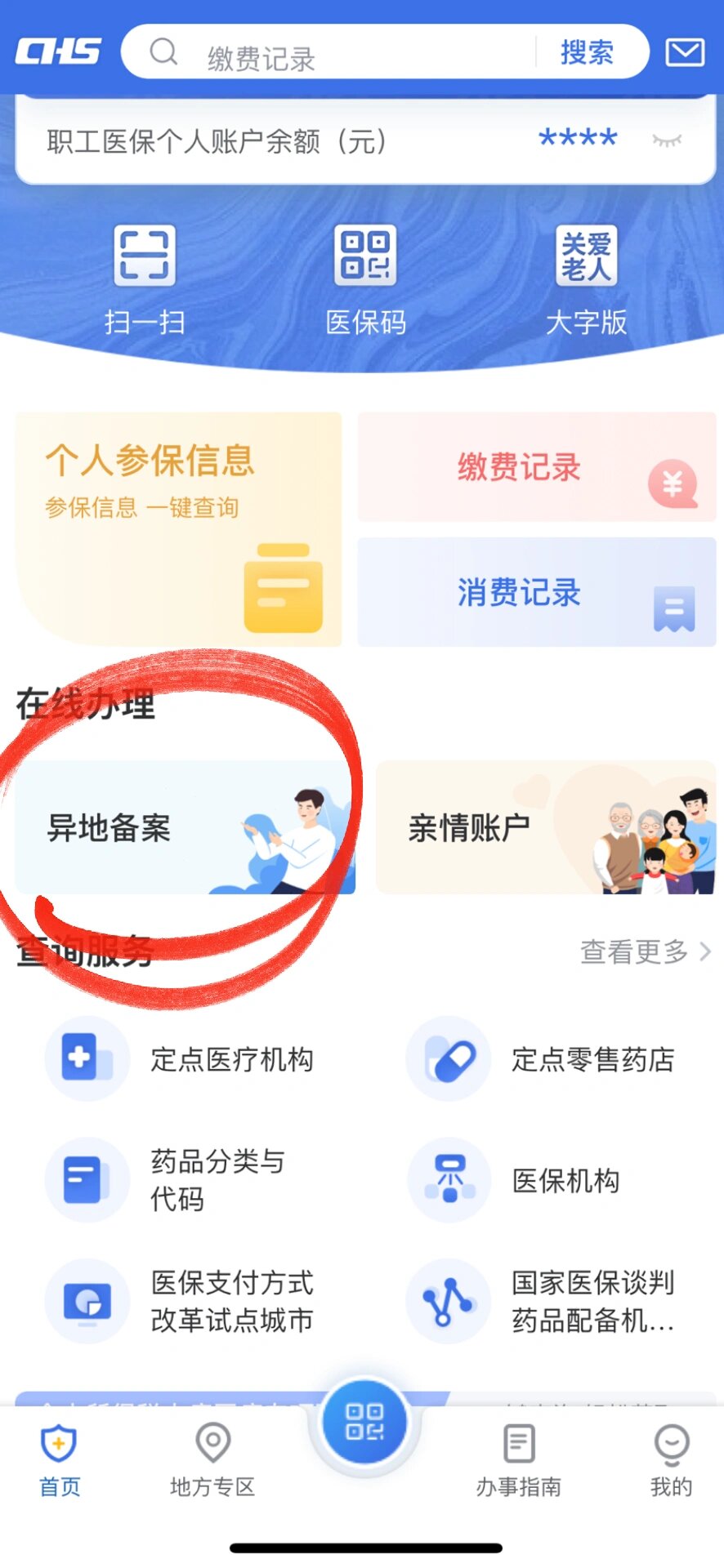
Task: Expand 查看更多 to see more services
Action: coord(641,951)
